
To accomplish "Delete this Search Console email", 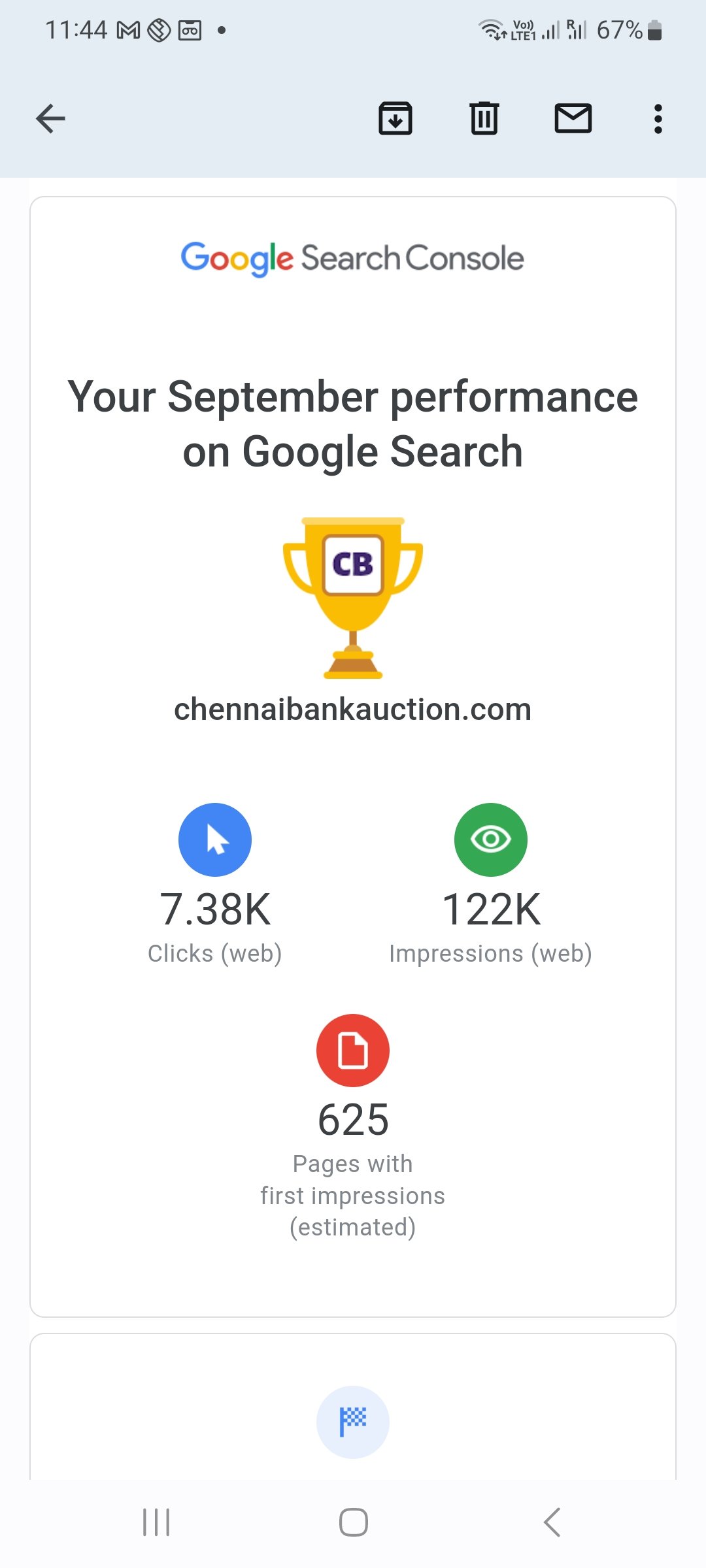I will [x=483, y=119].
